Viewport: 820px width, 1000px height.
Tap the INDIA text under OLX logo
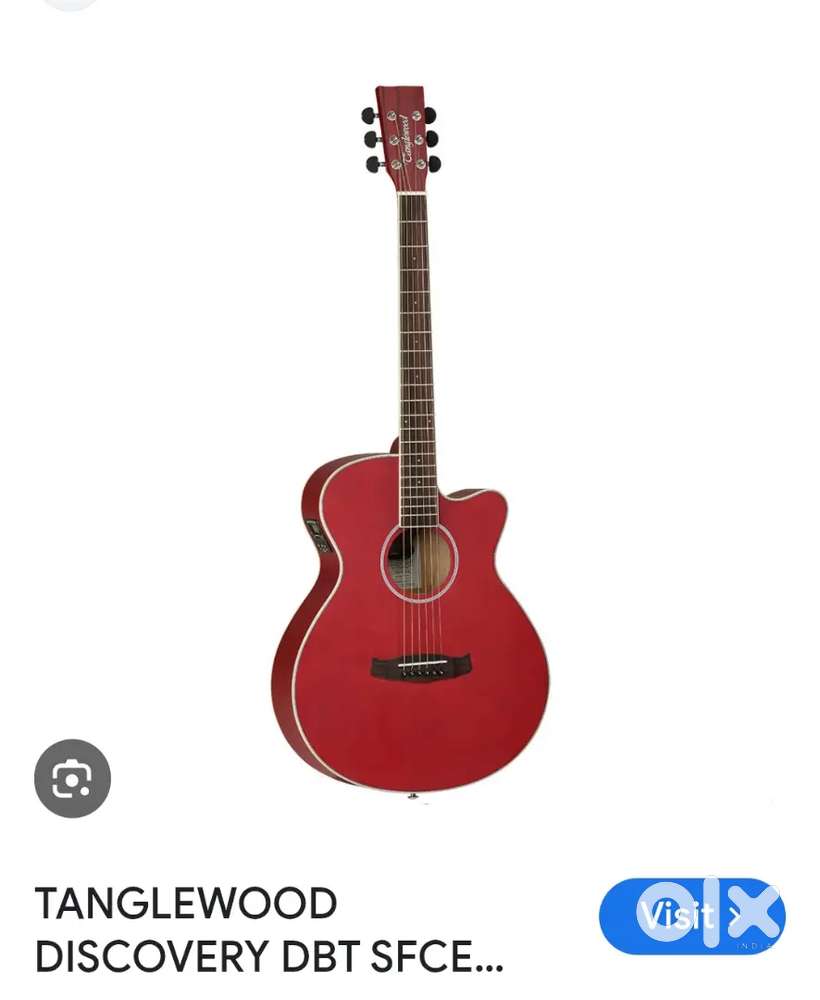point(754,946)
